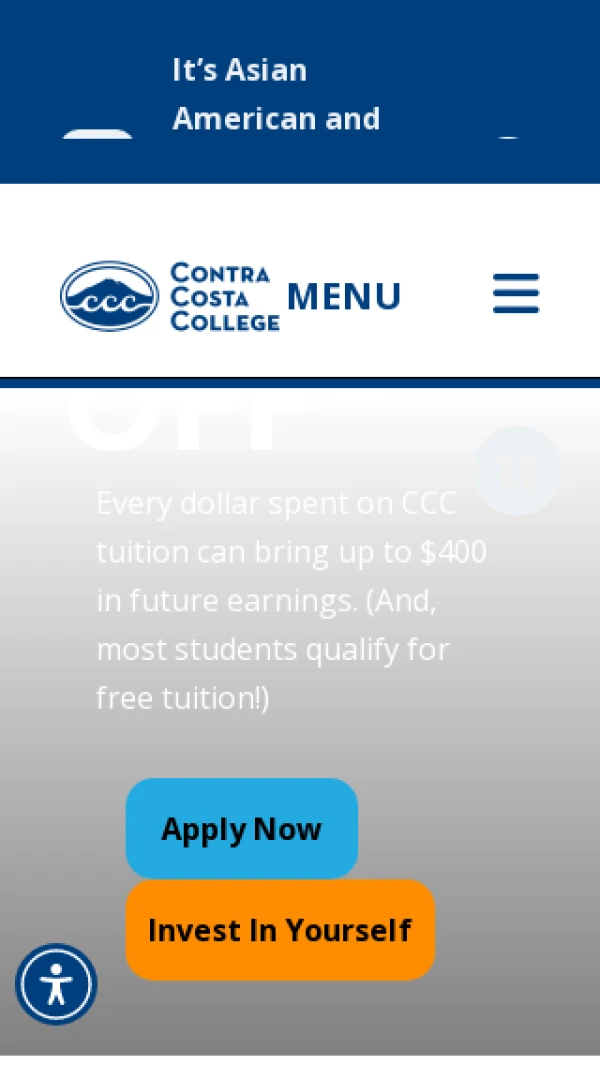Open the hamburger MENU button
Image resolution: width=600 pixels, height=1065 pixels.
(x=515, y=294)
